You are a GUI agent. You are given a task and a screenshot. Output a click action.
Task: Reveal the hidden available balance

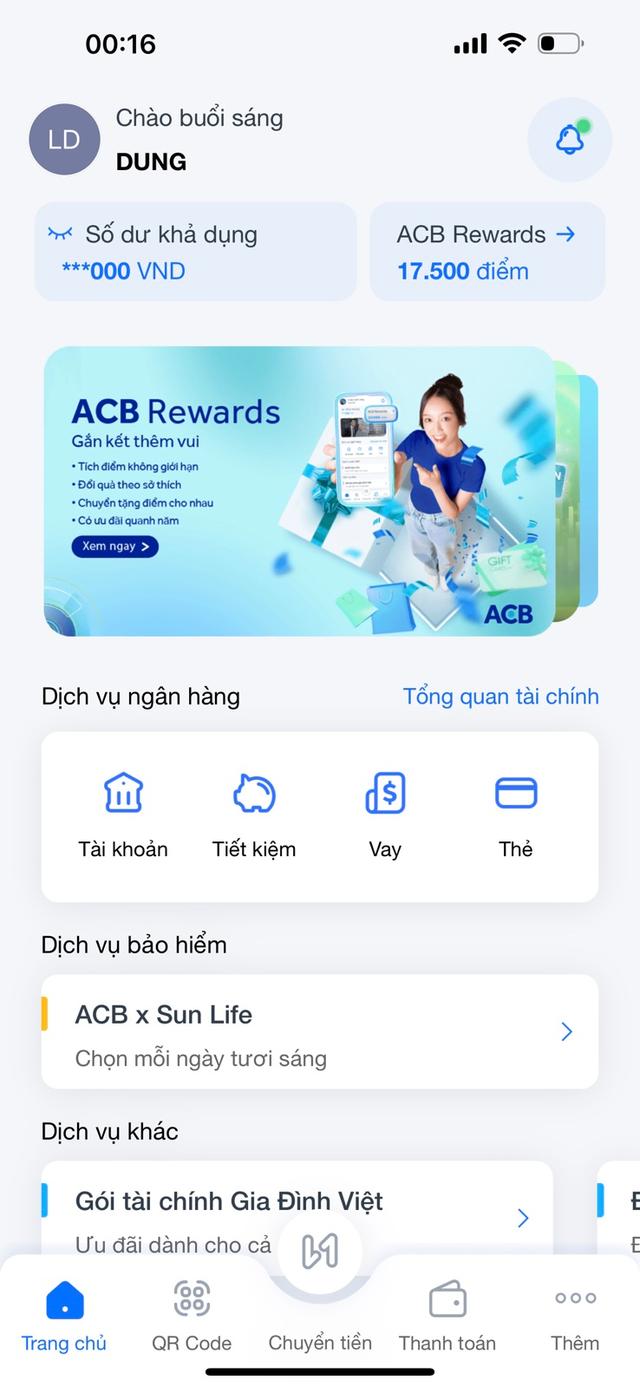(60, 234)
